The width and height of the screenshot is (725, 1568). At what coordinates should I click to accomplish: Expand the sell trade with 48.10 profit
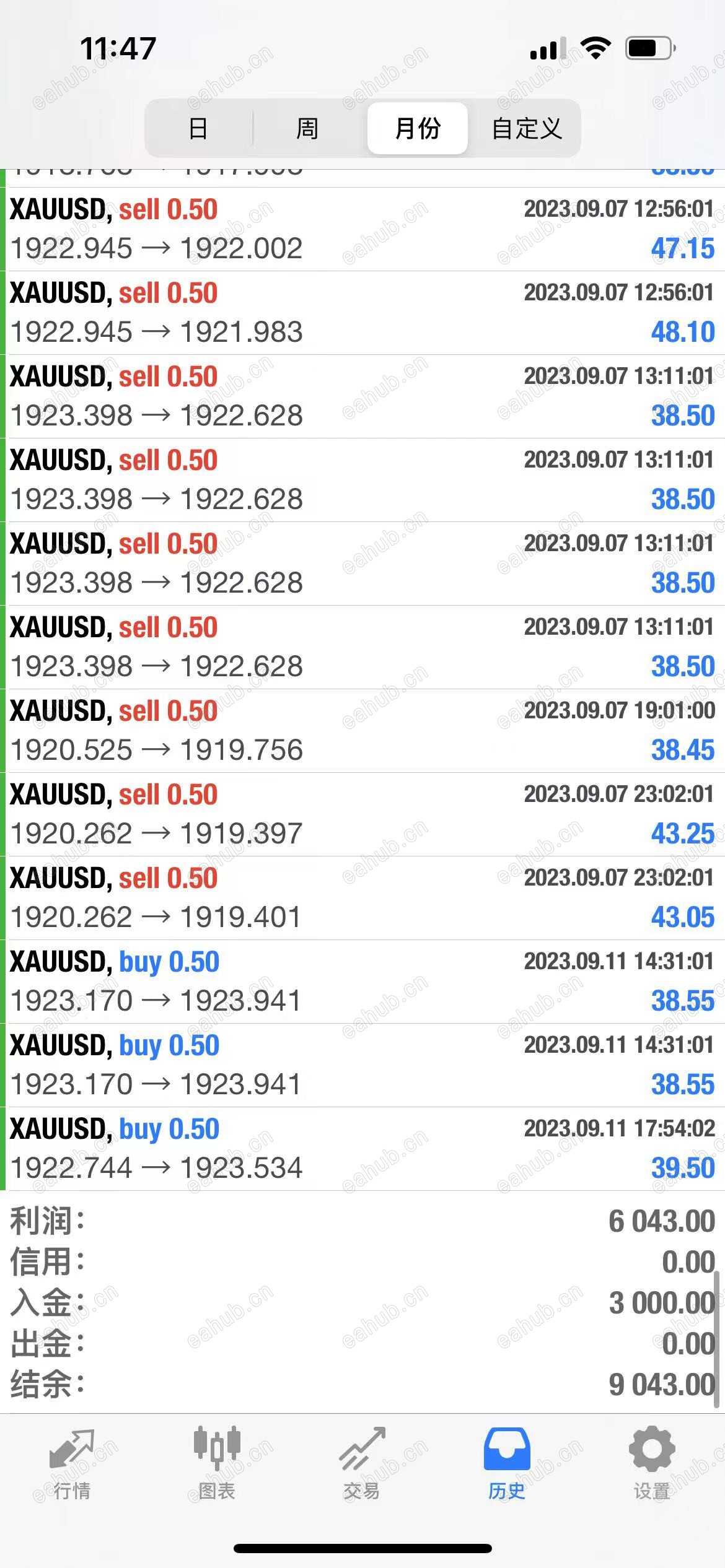[x=362, y=313]
